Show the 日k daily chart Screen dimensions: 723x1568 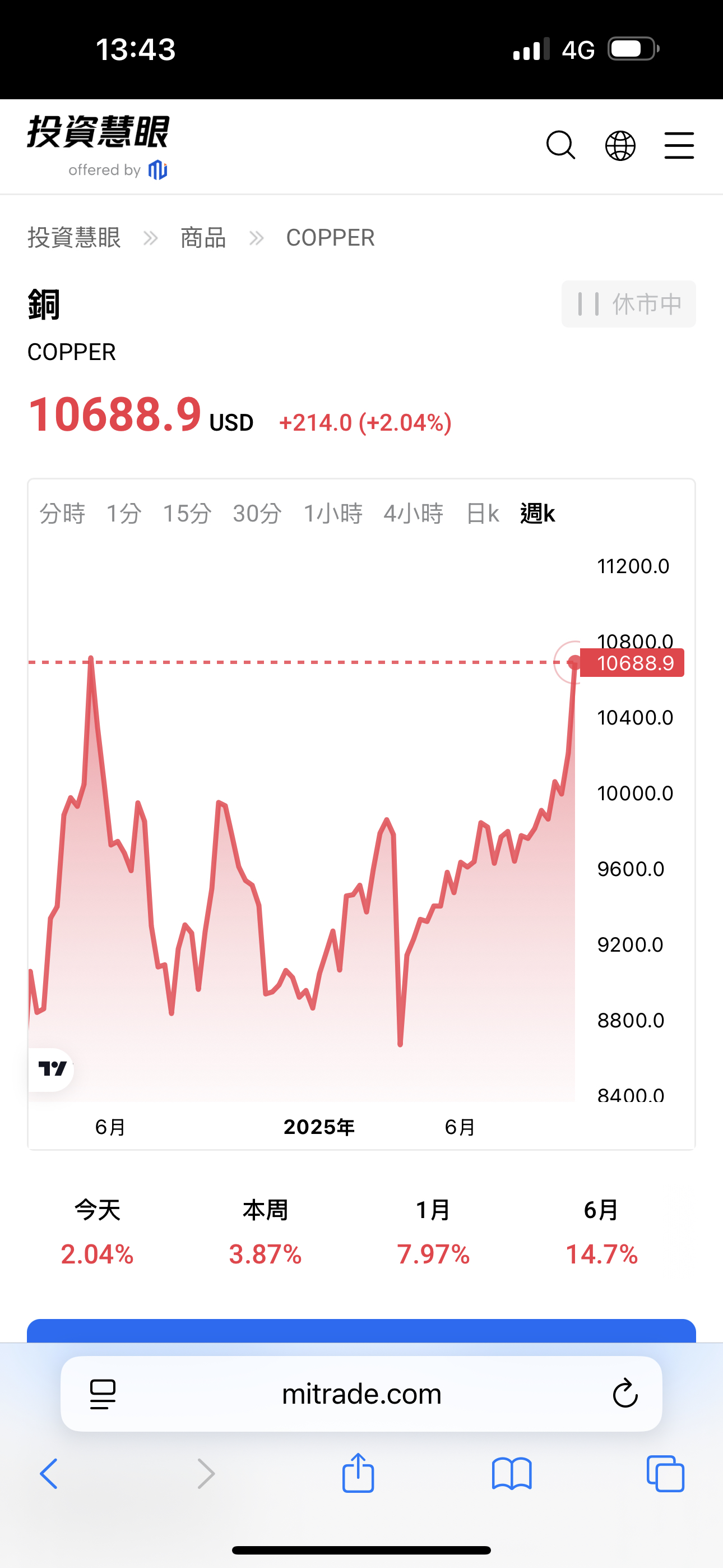tap(483, 514)
